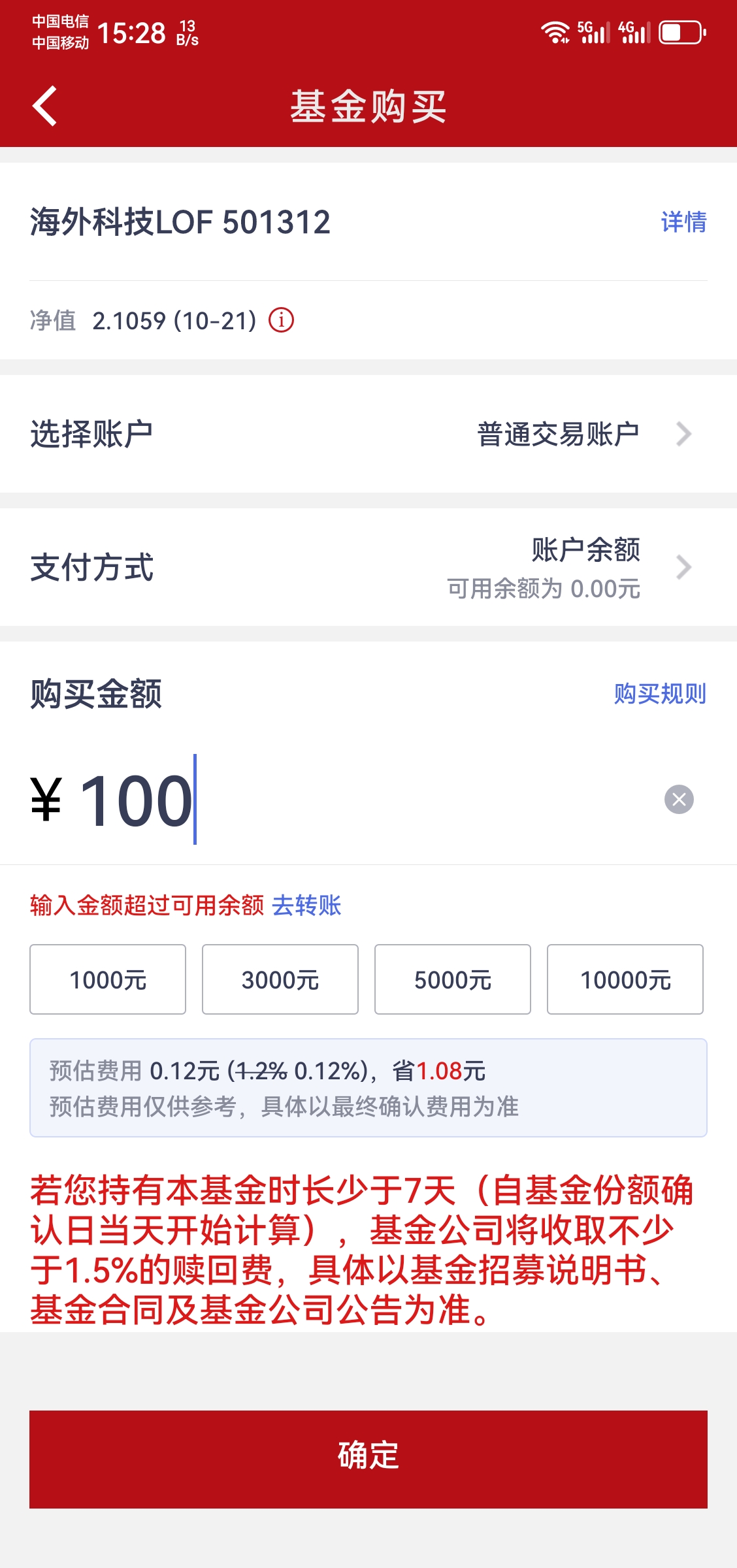
Task: Open the 支付方式 payment method row
Action: (x=368, y=567)
